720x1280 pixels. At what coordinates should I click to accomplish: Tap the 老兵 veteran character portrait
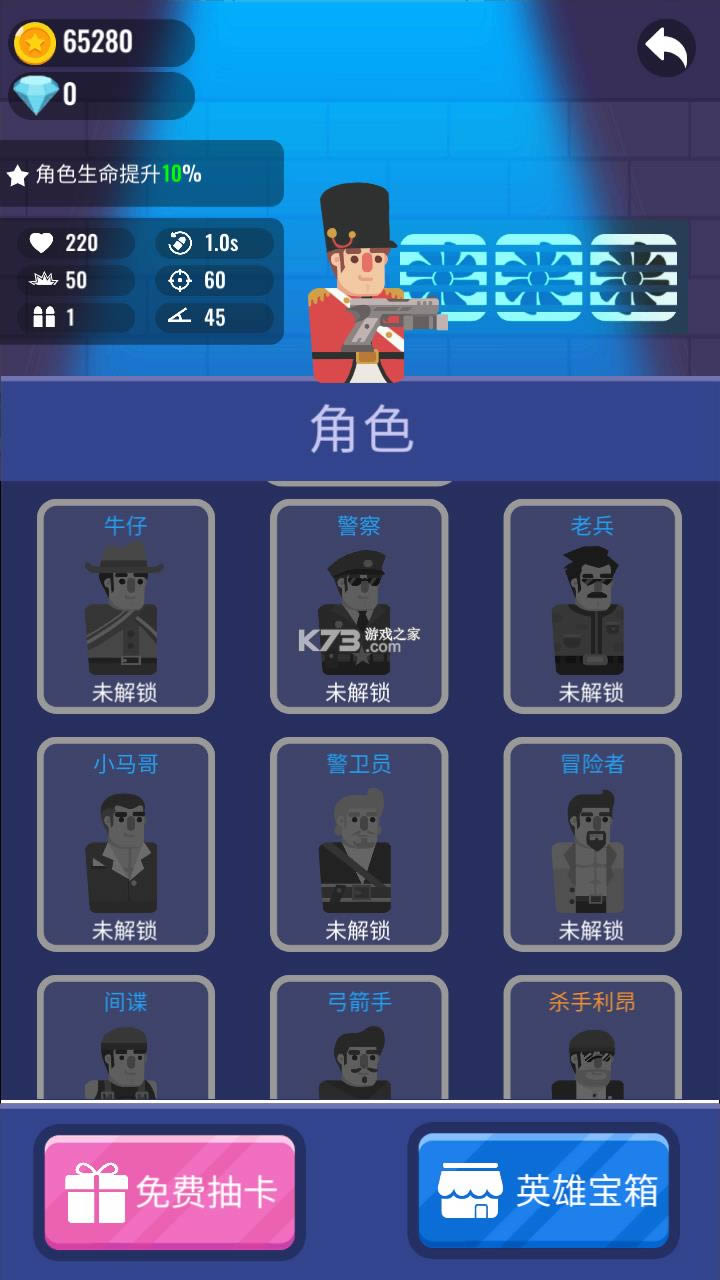[x=590, y=600]
